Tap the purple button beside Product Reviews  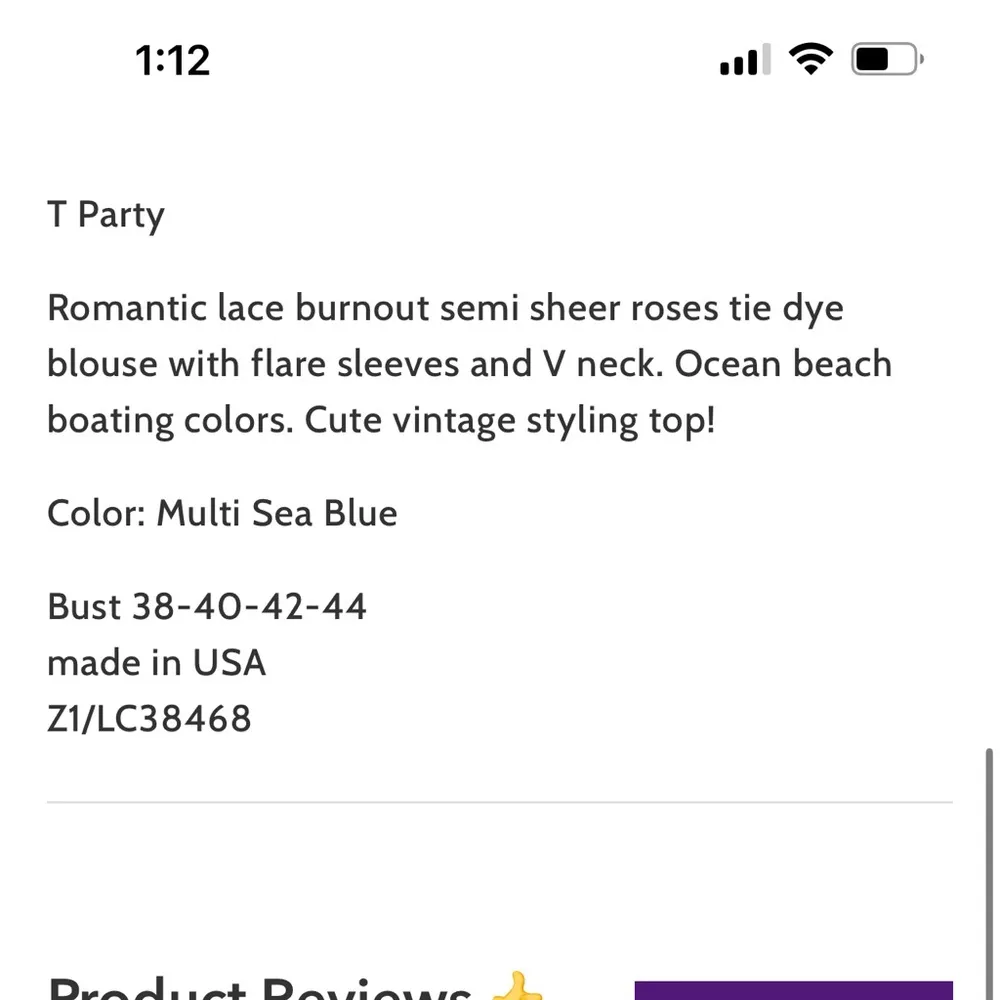click(793, 990)
